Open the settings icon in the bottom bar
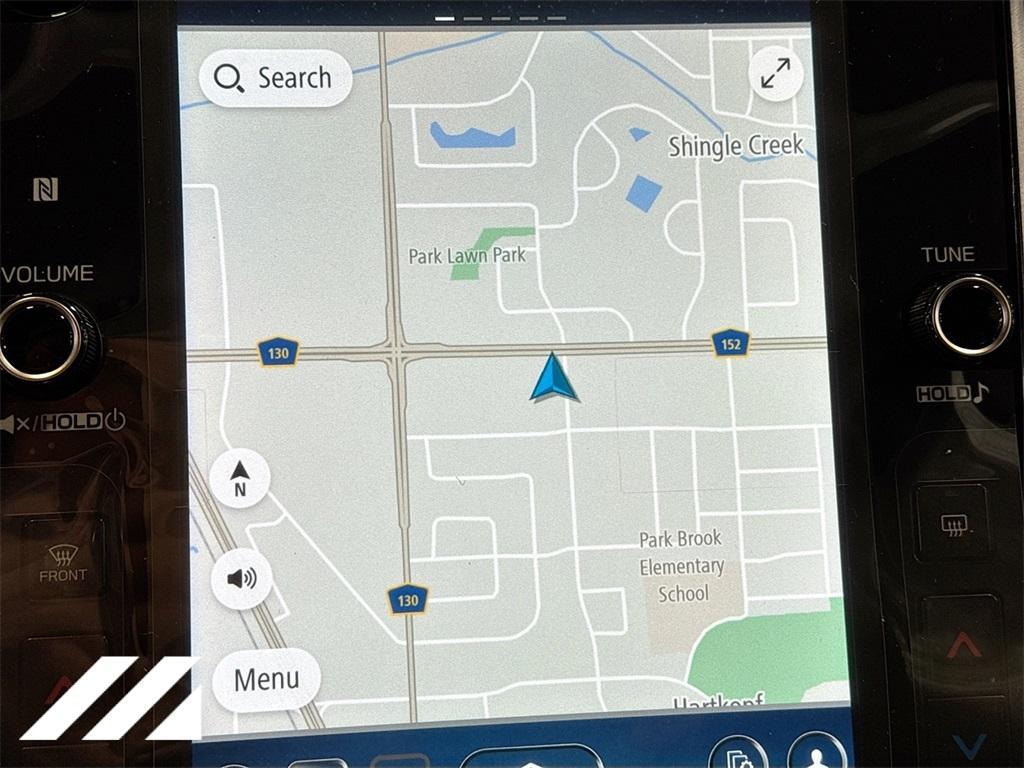This screenshot has width=1024, height=768. coord(738,754)
